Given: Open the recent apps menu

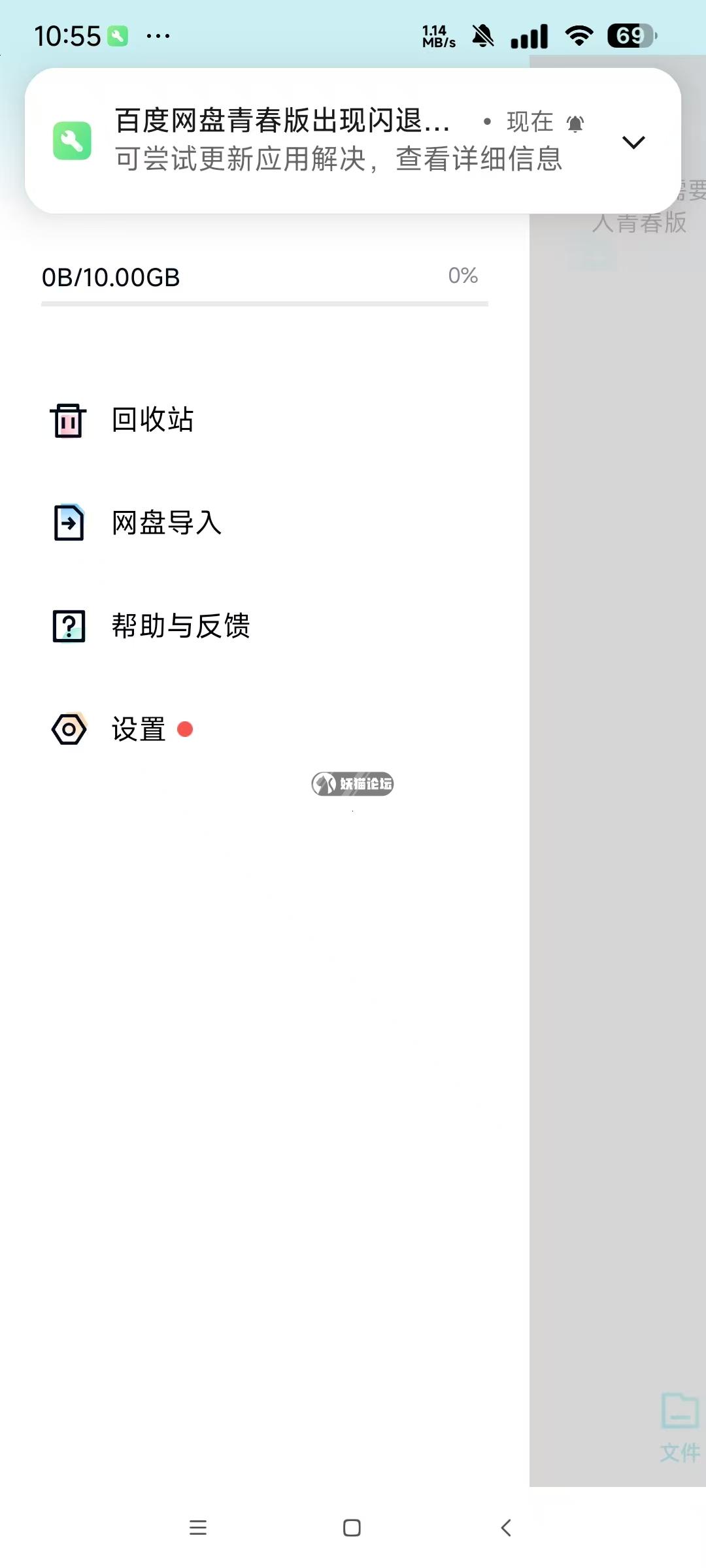Looking at the screenshot, I should point(198,1527).
